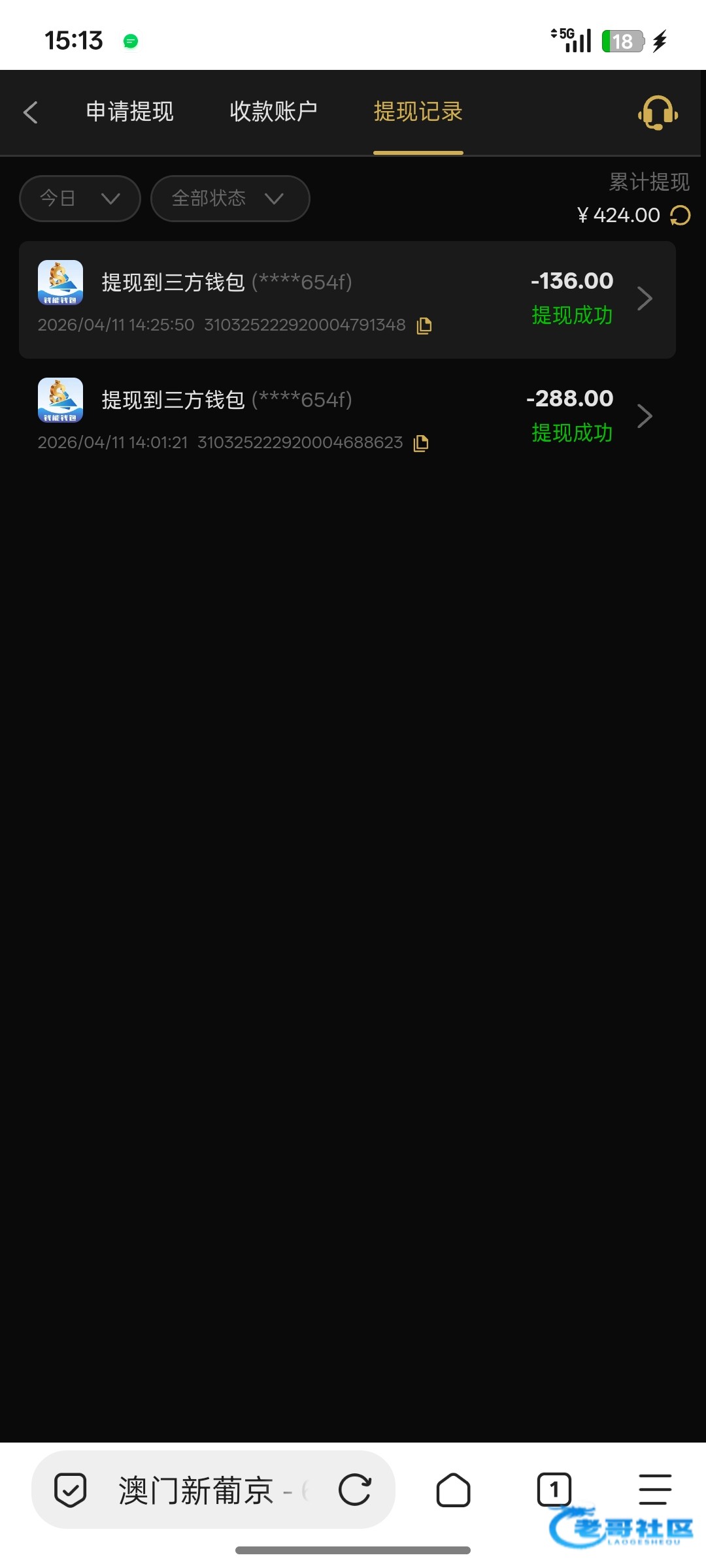Open the browser tabs switcher
The image size is (706, 1568).
pos(554,1490)
